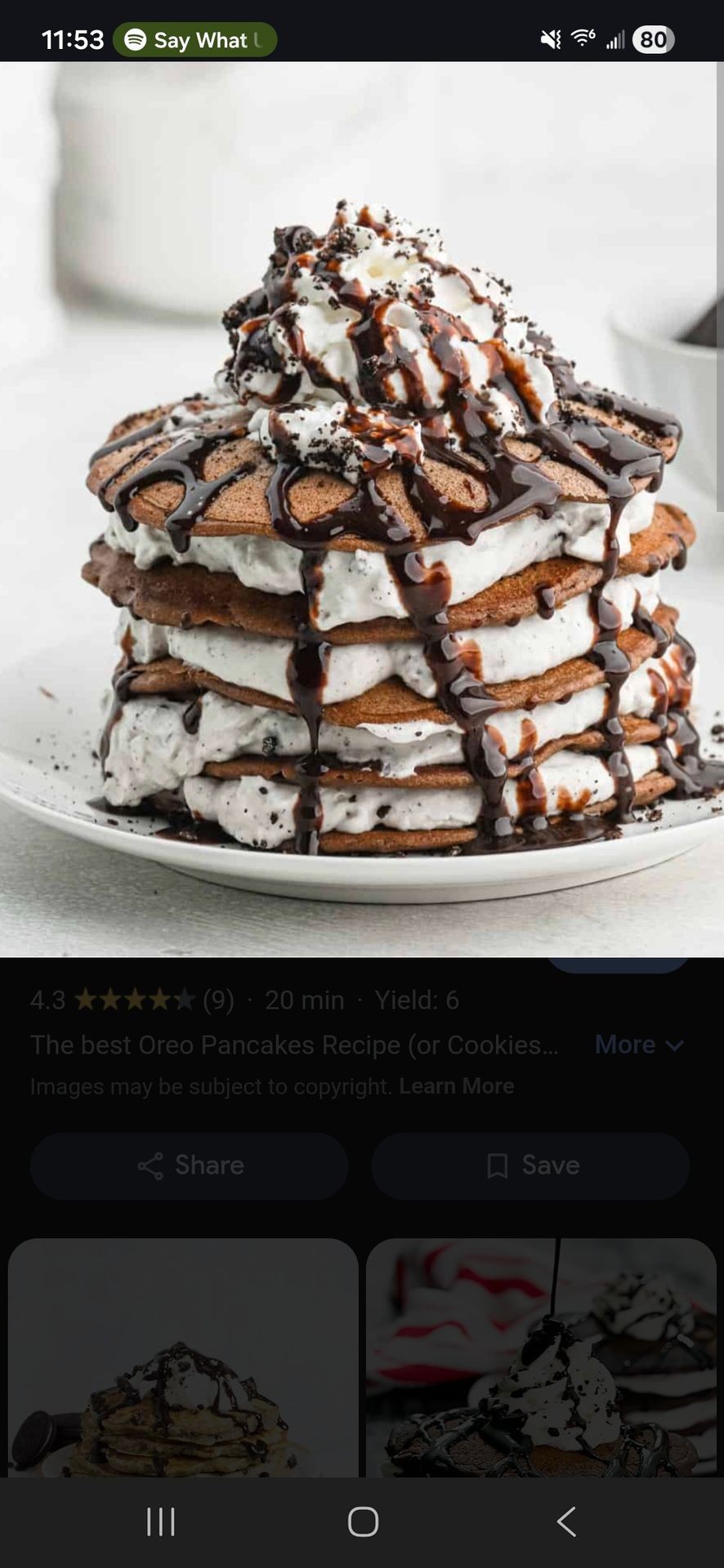Show recent apps
The height and width of the screenshot is (1568, 724).
pos(161,1521)
